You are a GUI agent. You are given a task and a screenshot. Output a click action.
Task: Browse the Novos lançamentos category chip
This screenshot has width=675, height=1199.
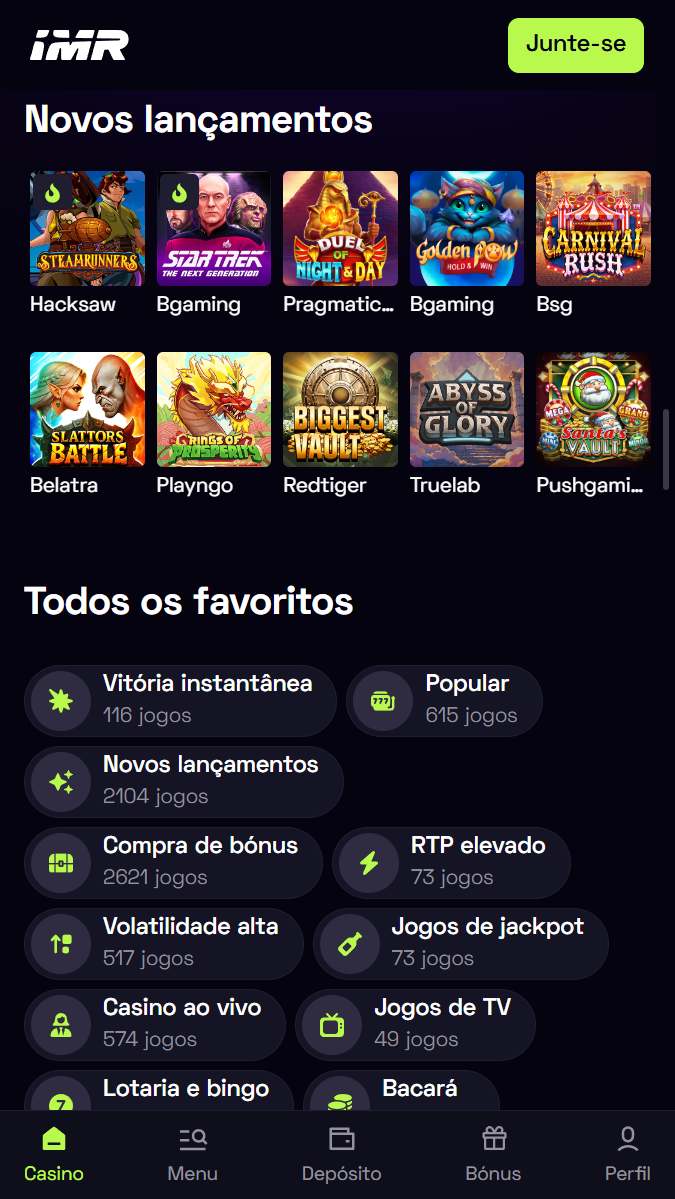point(184,781)
